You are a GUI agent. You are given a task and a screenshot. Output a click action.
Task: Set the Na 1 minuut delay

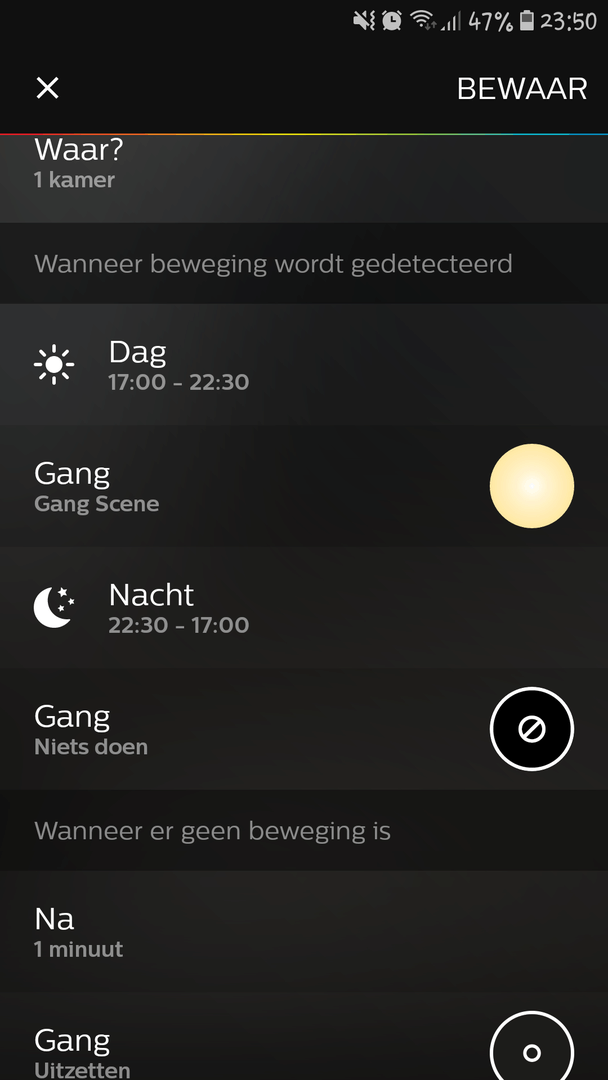[300, 931]
